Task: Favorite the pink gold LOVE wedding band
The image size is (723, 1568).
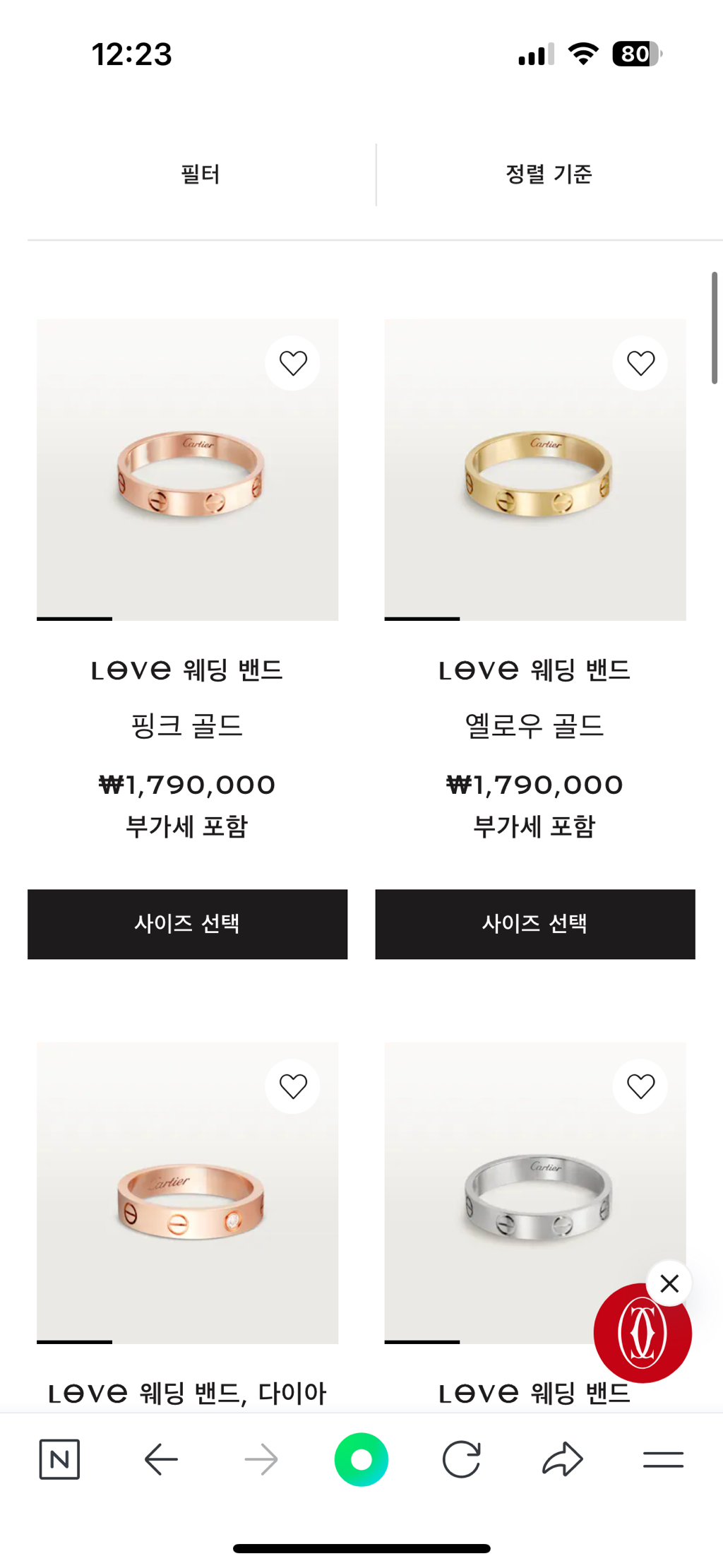Action: tap(292, 362)
